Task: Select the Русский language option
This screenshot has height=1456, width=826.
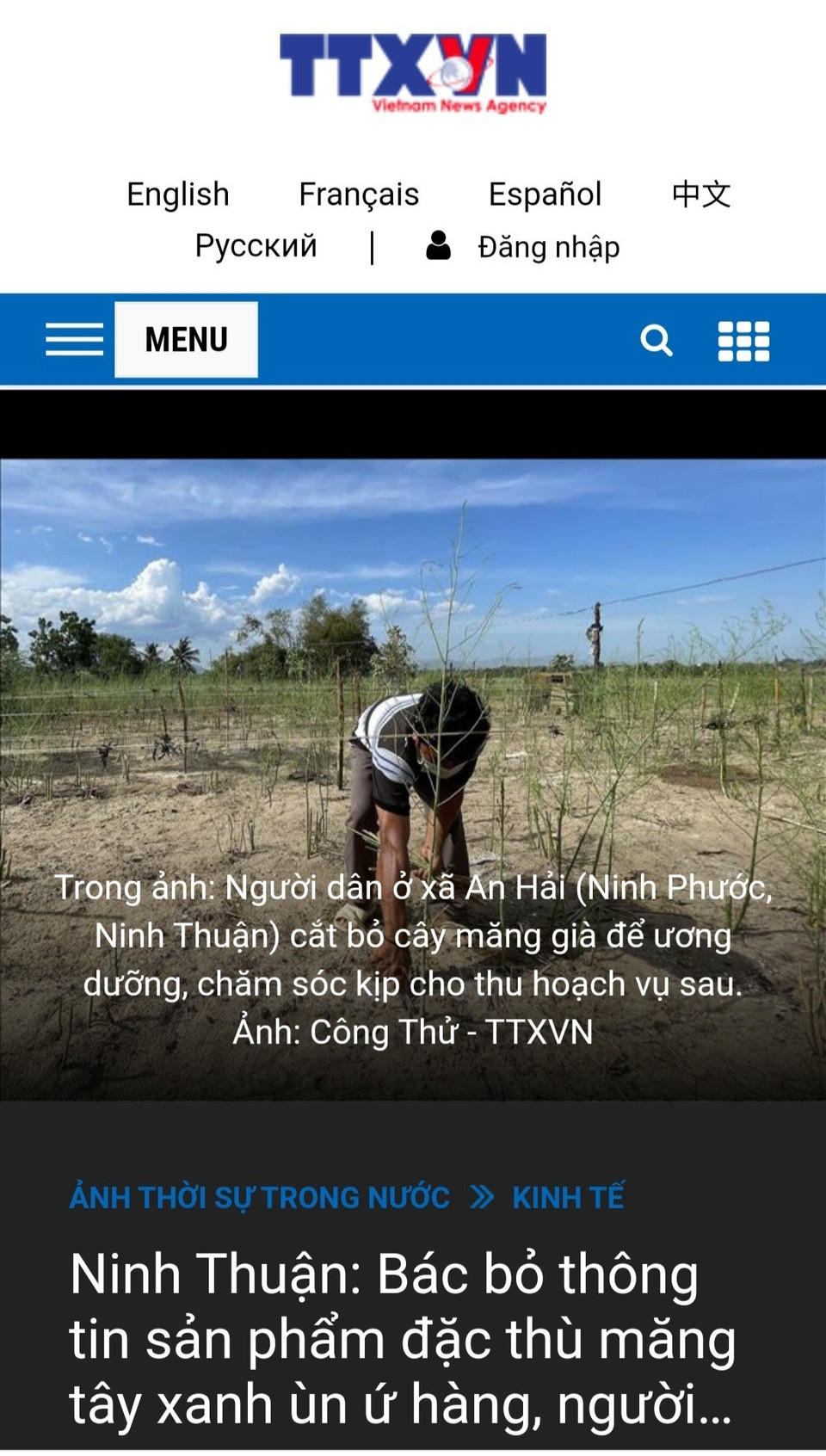Action: click(256, 246)
